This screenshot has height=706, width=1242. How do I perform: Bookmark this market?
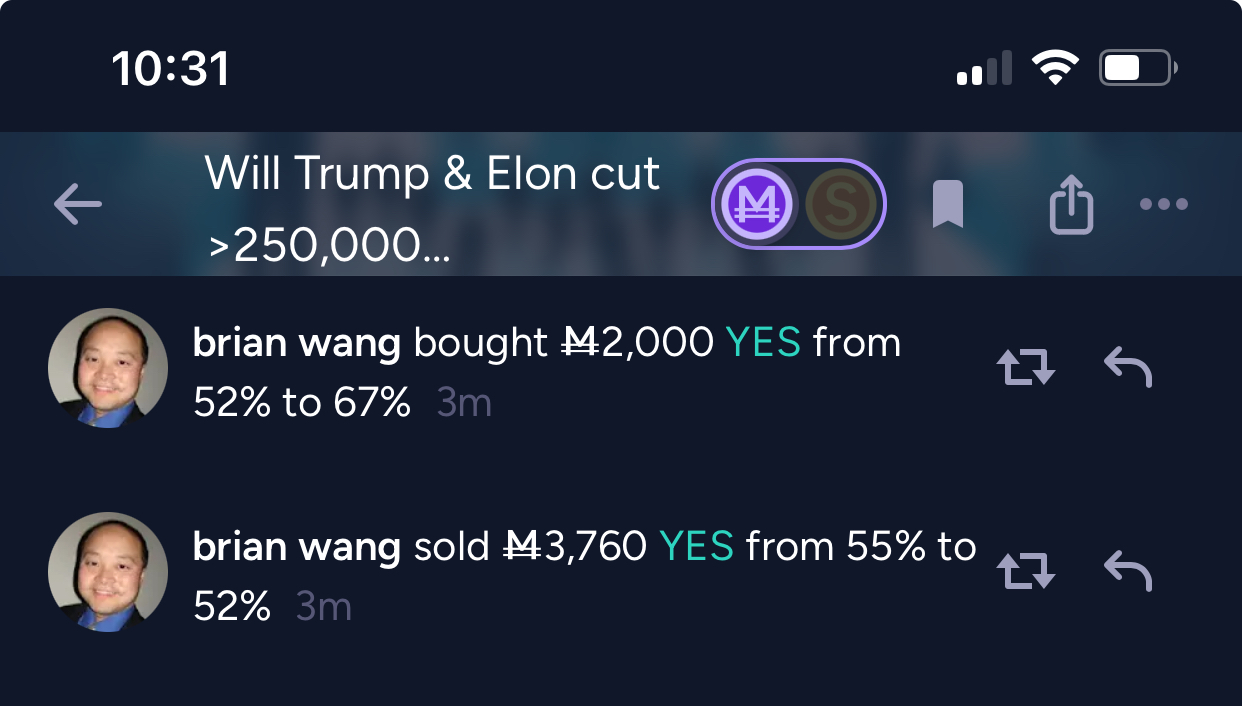click(x=947, y=205)
